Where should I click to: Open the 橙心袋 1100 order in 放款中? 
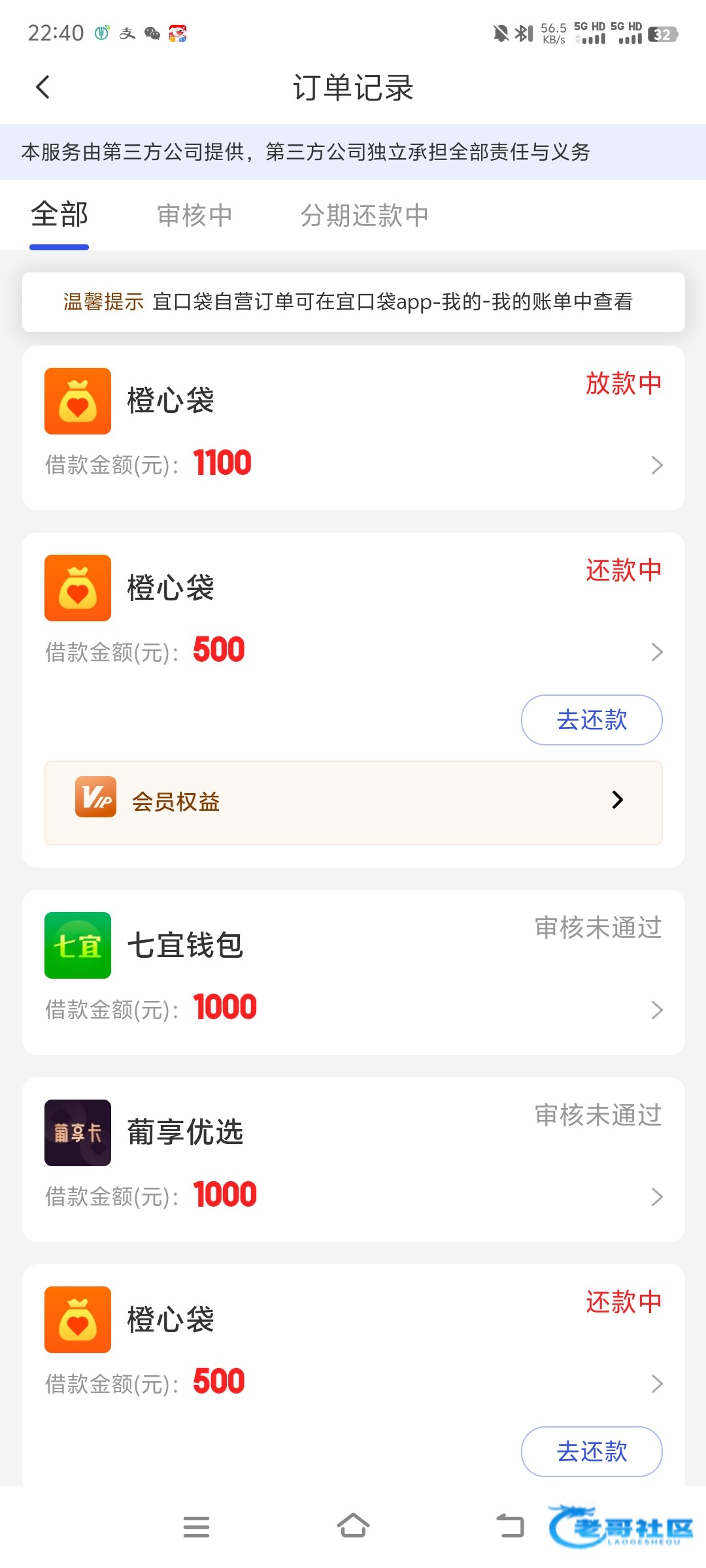pos(354,428)
